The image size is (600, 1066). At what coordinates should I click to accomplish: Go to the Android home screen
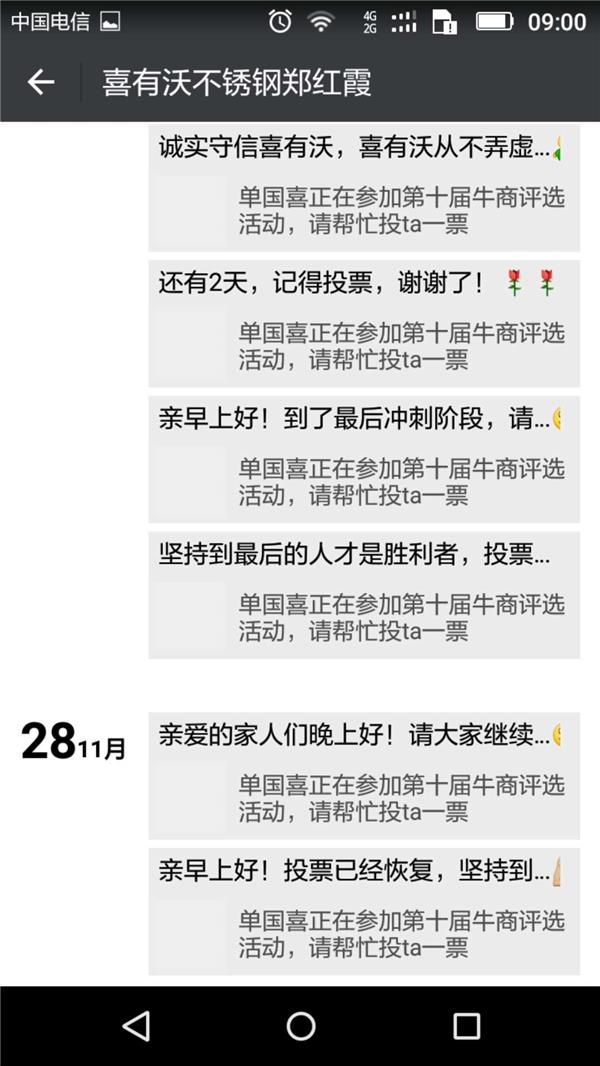(300, 1025)
